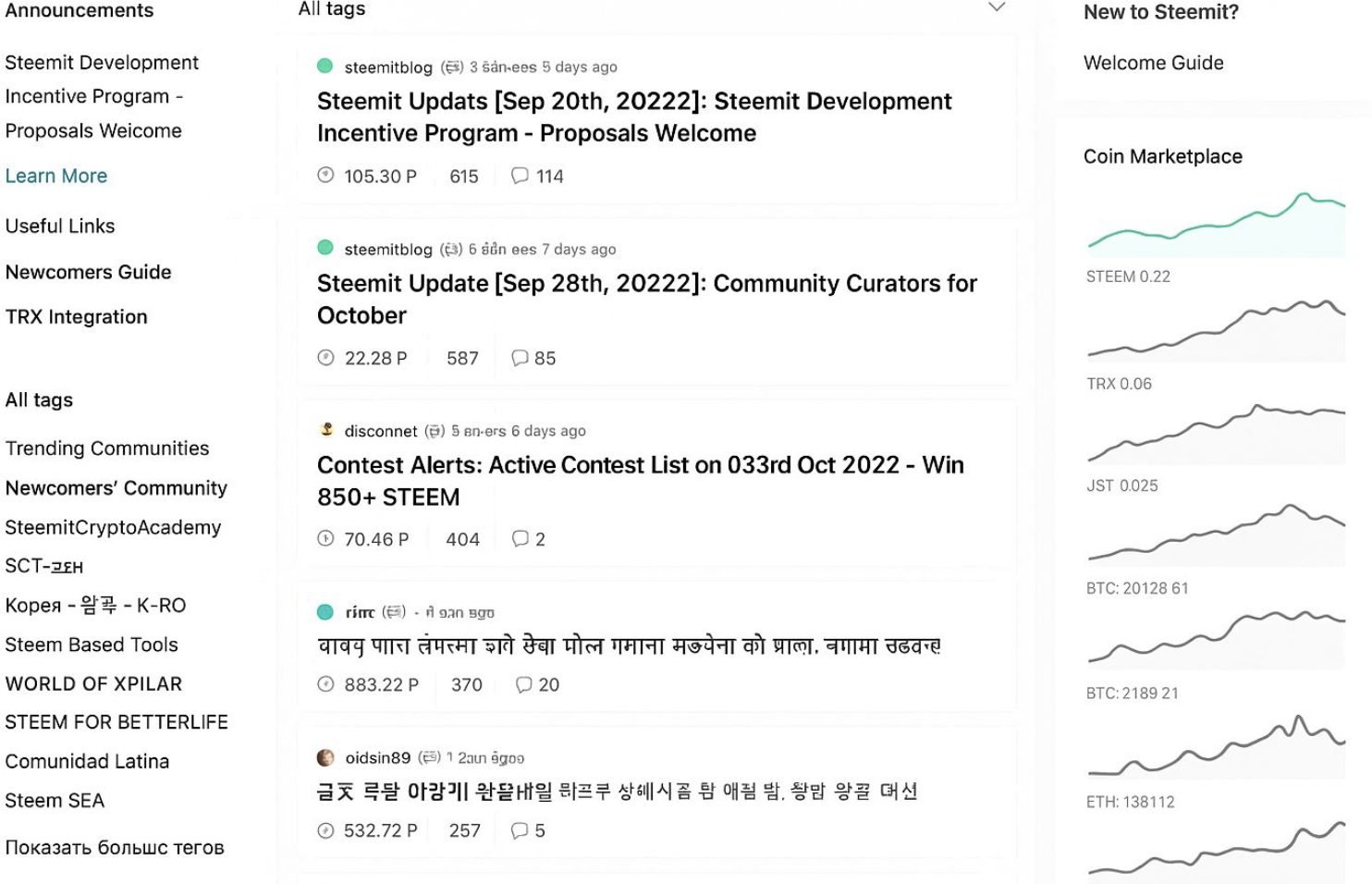1372x884 pixels.
Task: Open the Newcomers Guide link
Action: point(89,272)
